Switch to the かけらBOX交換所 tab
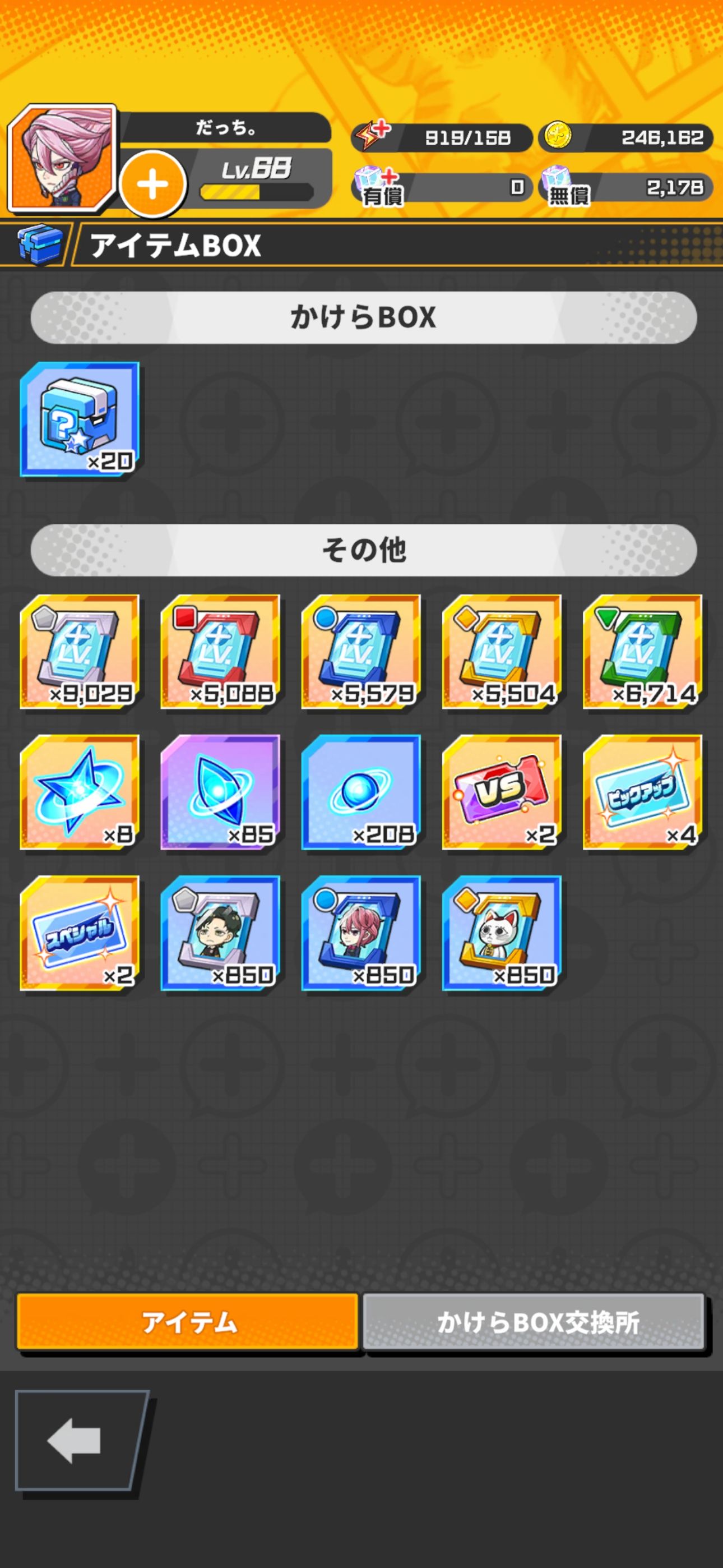 point(534,1322)
